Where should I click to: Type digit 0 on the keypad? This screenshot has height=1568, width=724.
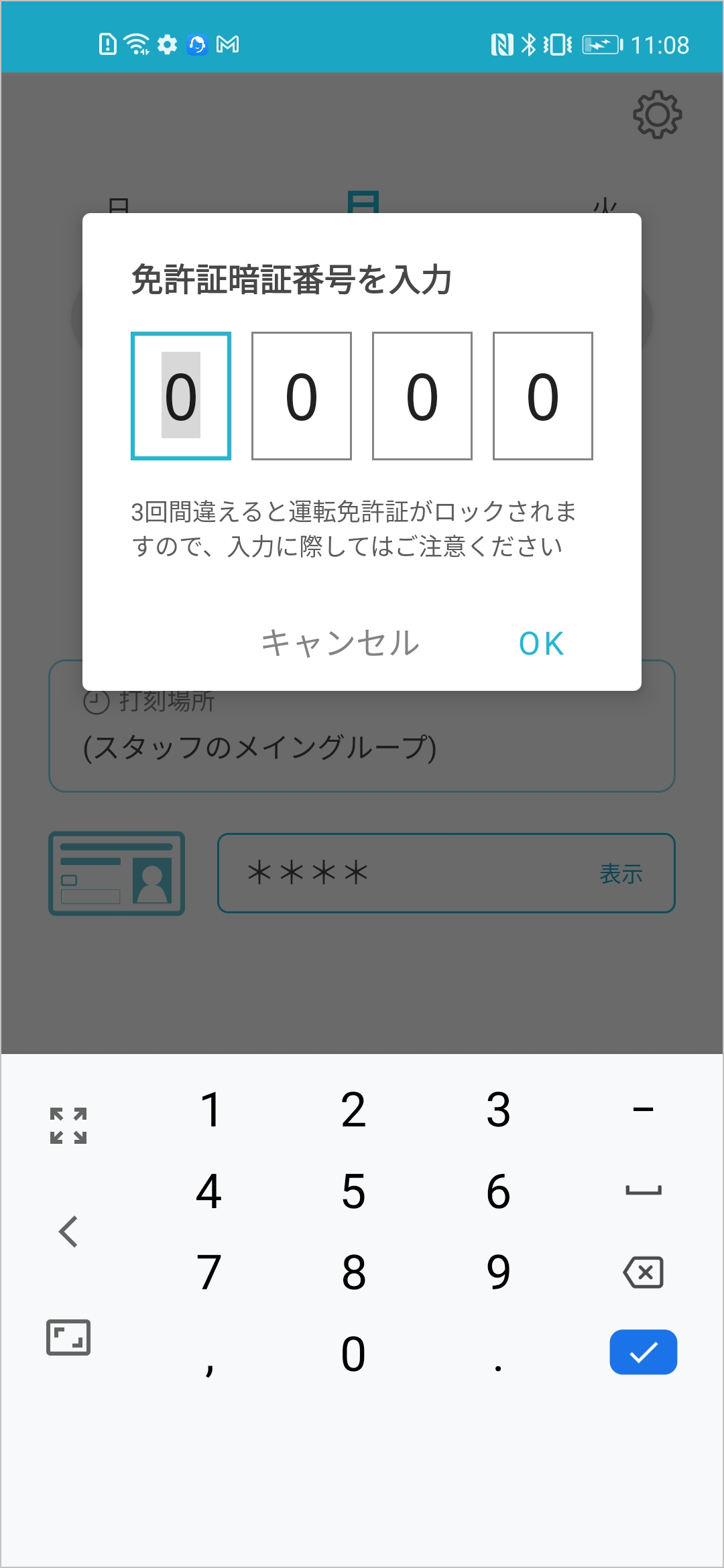(353, 1354)
